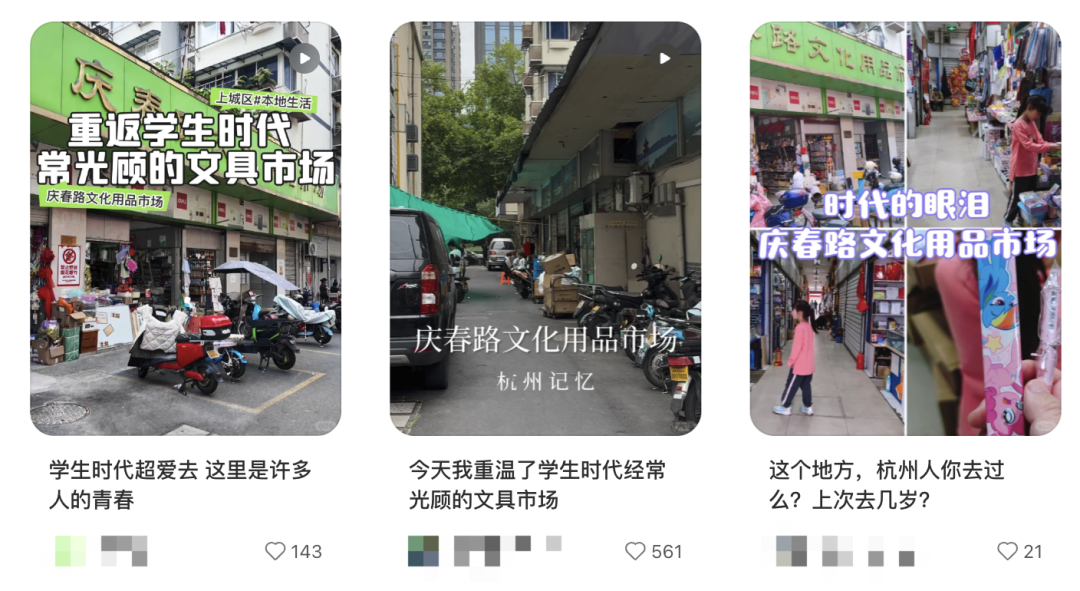Open author profile under '这个地方，杭州人你去过么' post
The width and height of the screenshot is (1080, 591).
pyautogui.click(x=791, y=551)
